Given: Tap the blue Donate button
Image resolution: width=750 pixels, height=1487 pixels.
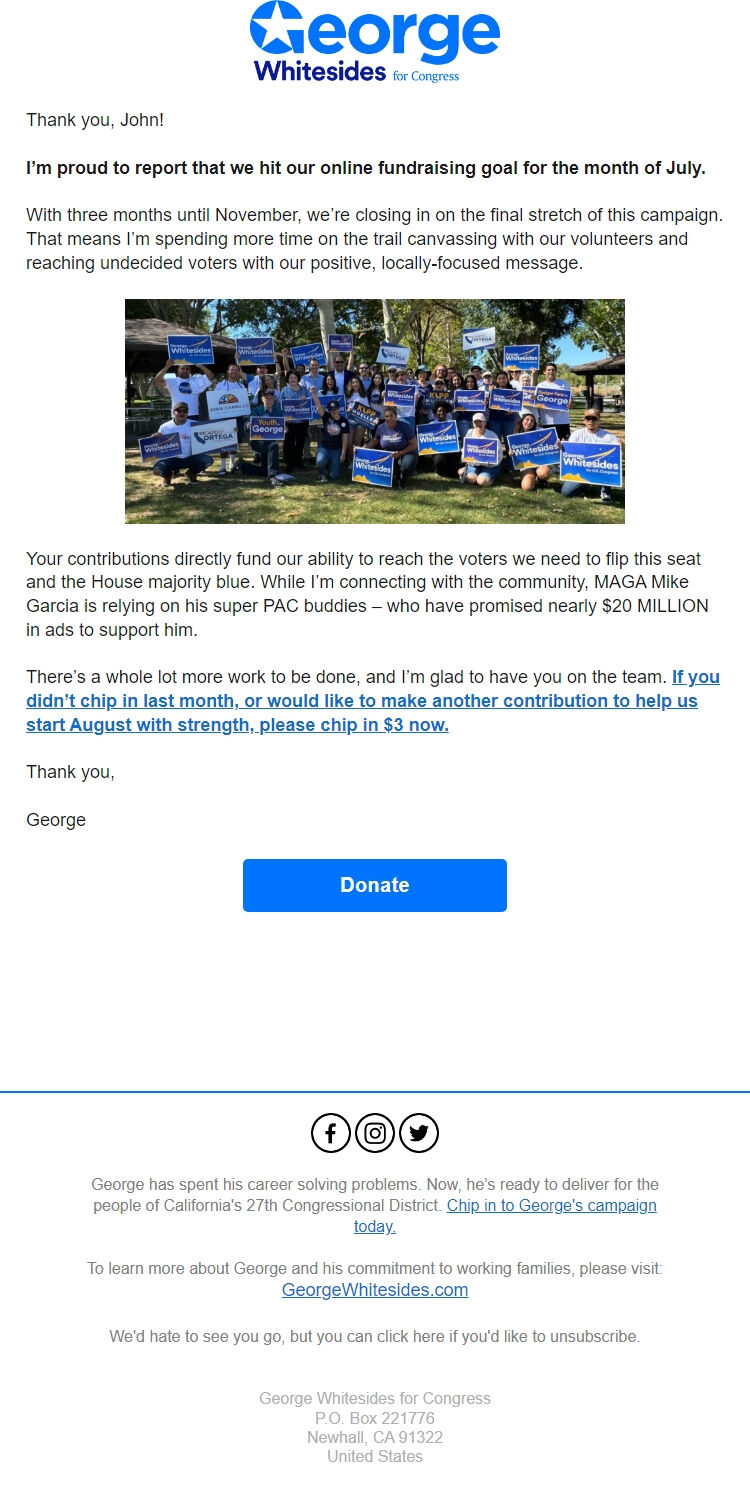Looking at the screenshot, I should click(x=375, y=885).
